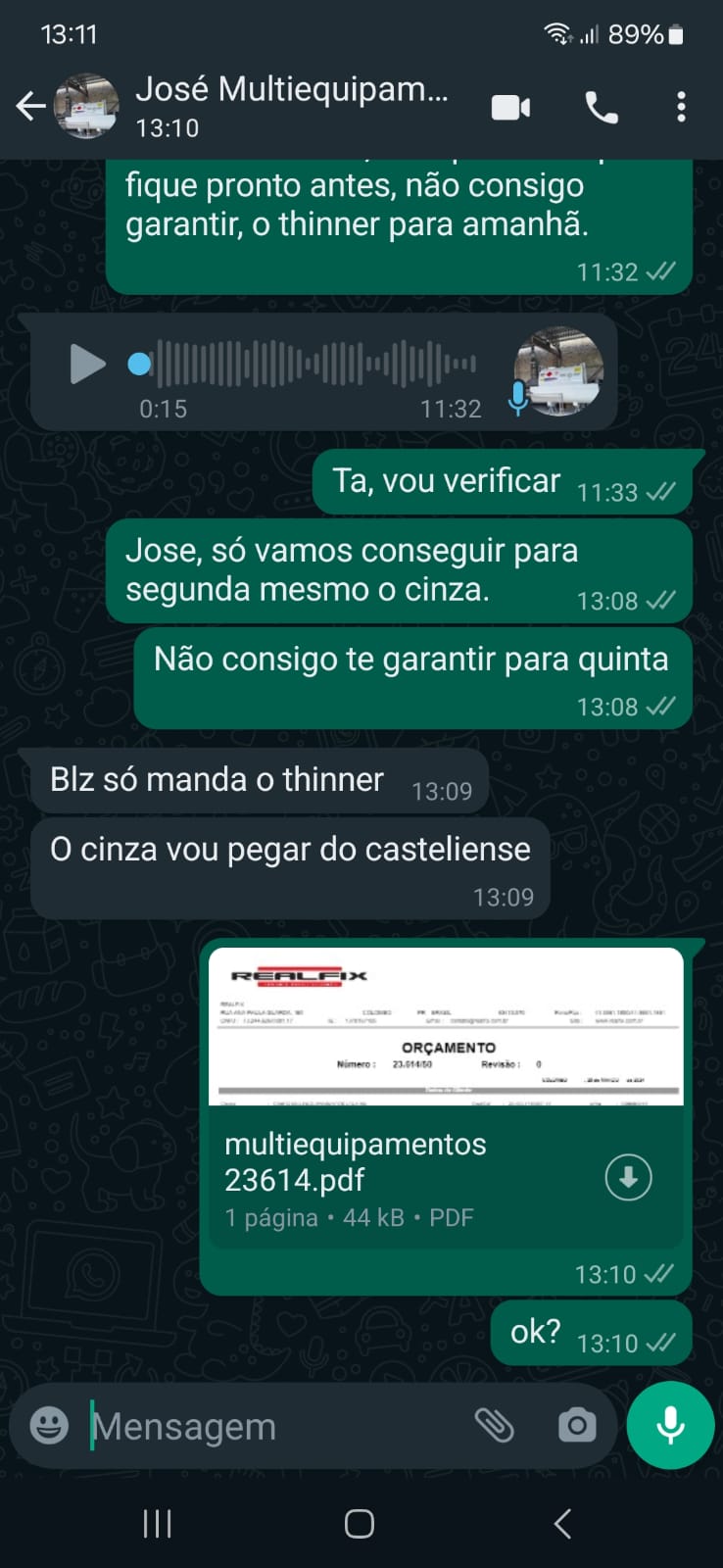This screenshot has height=1568, width=723.
Task: Open the camera from message bar
Action: pos(577,1425)
